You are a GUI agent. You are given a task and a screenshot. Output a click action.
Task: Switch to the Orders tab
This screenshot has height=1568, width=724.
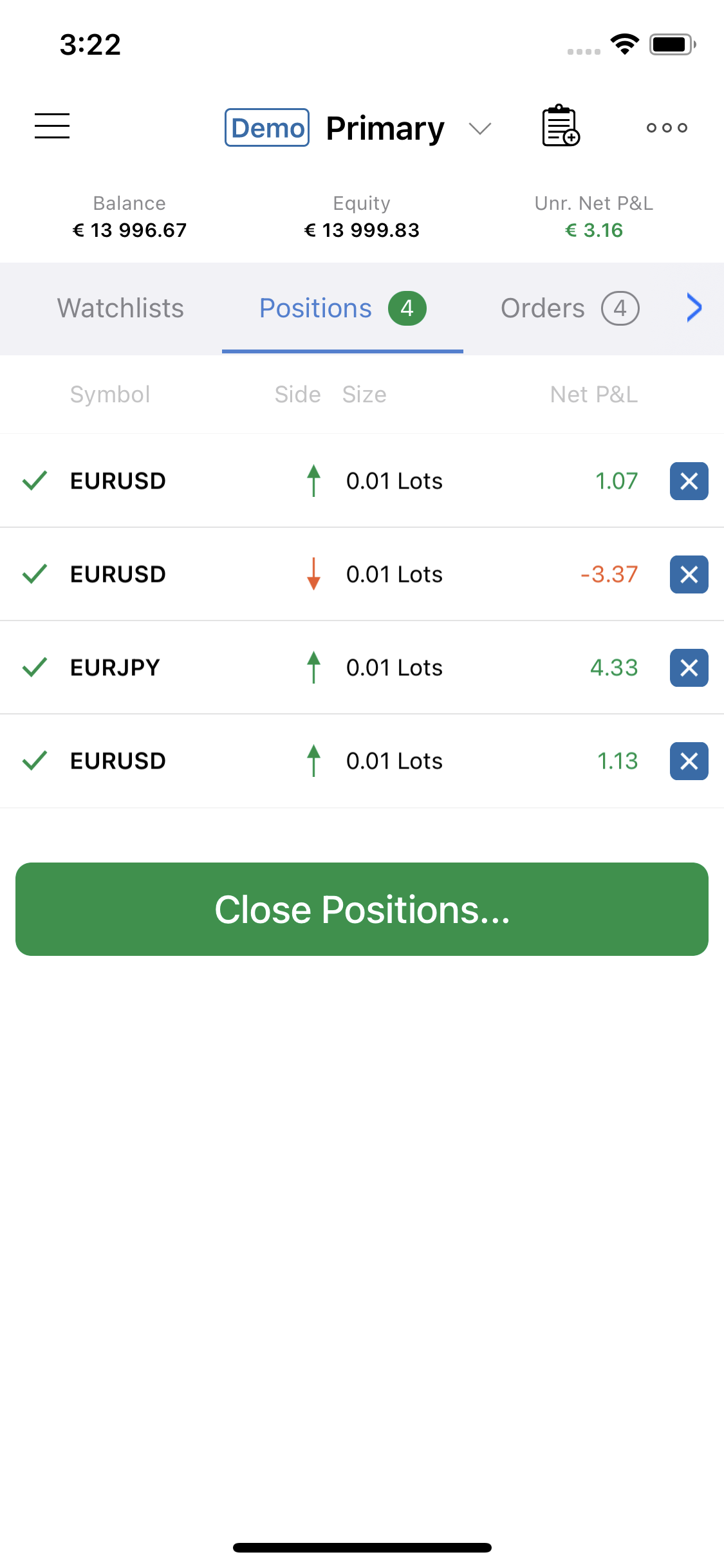[x=570, y=308]
